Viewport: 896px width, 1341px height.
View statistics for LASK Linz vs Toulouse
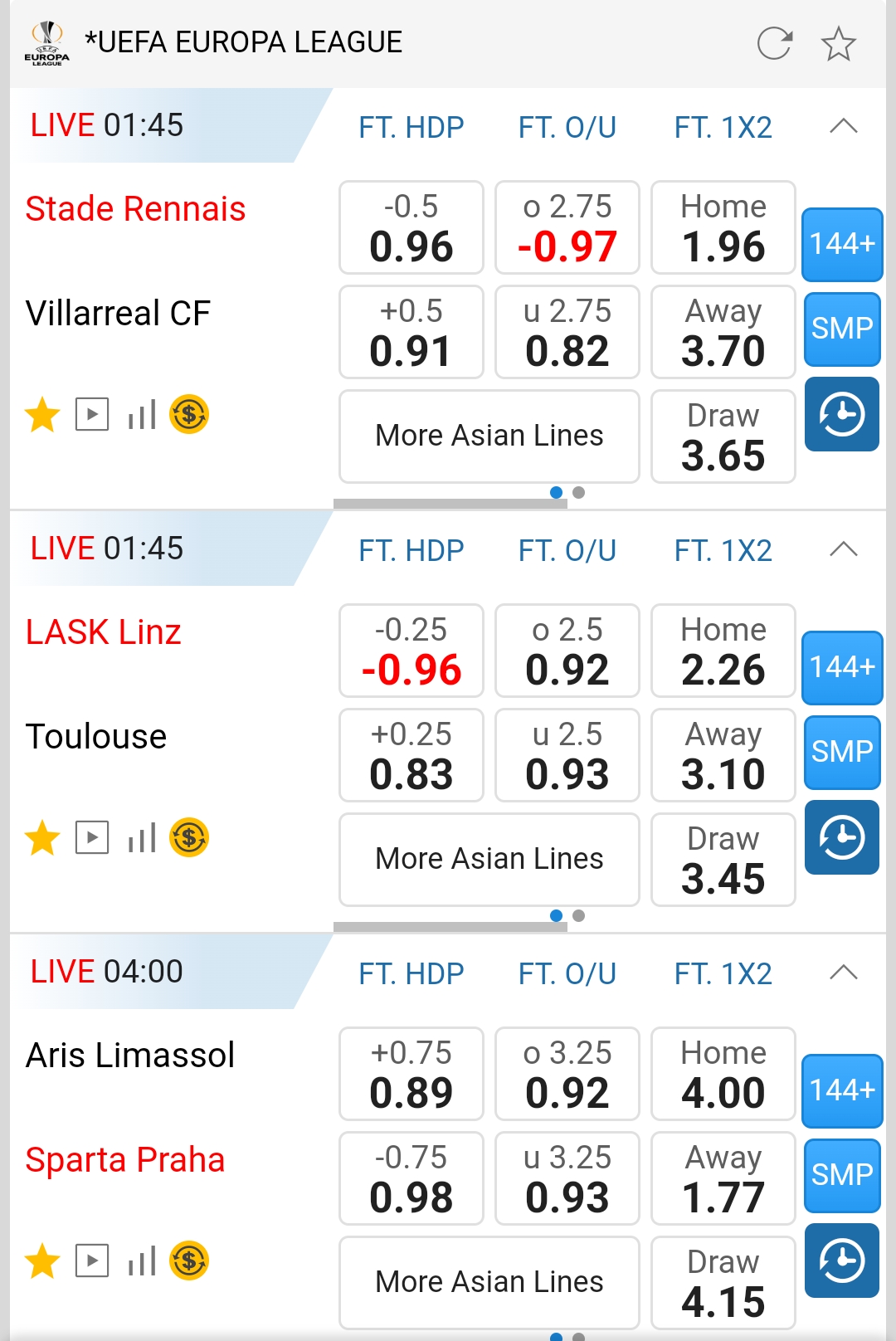coord(142,837)
